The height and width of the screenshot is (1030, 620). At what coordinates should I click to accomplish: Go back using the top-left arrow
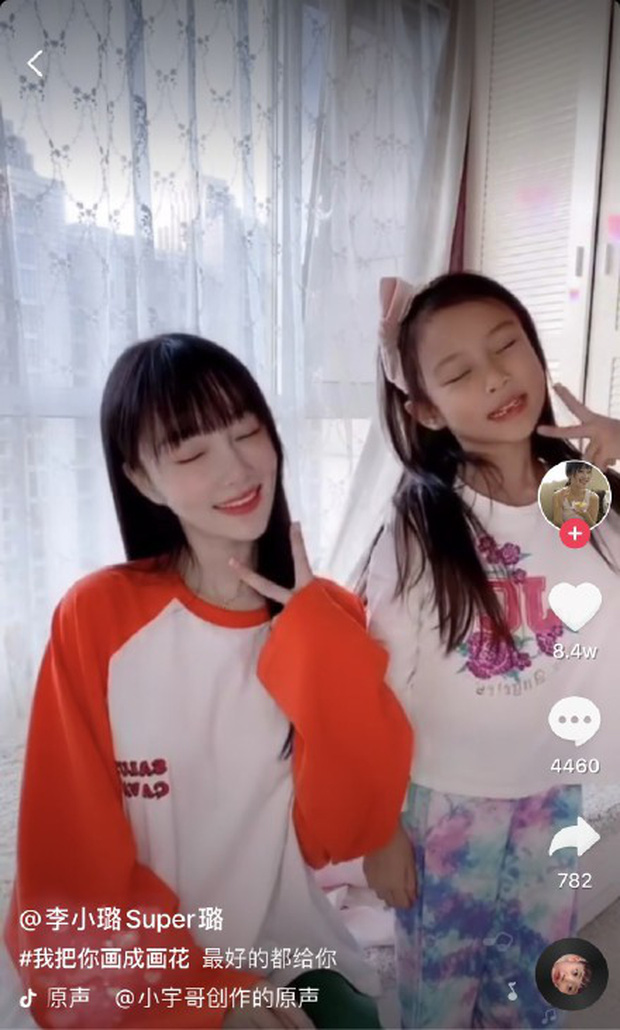click(35, 65)
